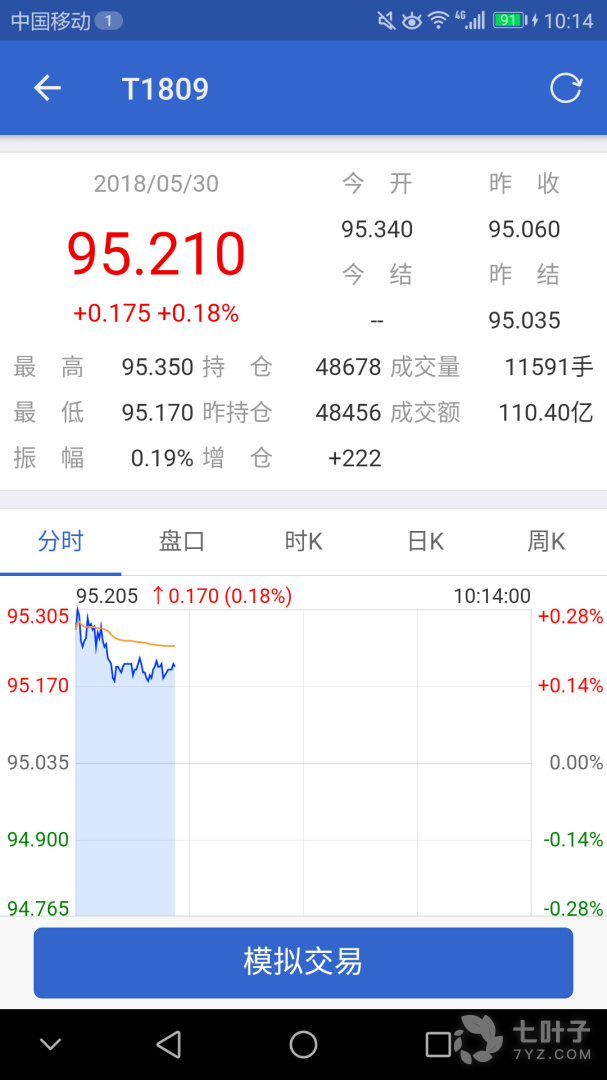Tap the system home button
This screenshot has height=1080, width=607.
303,1045
